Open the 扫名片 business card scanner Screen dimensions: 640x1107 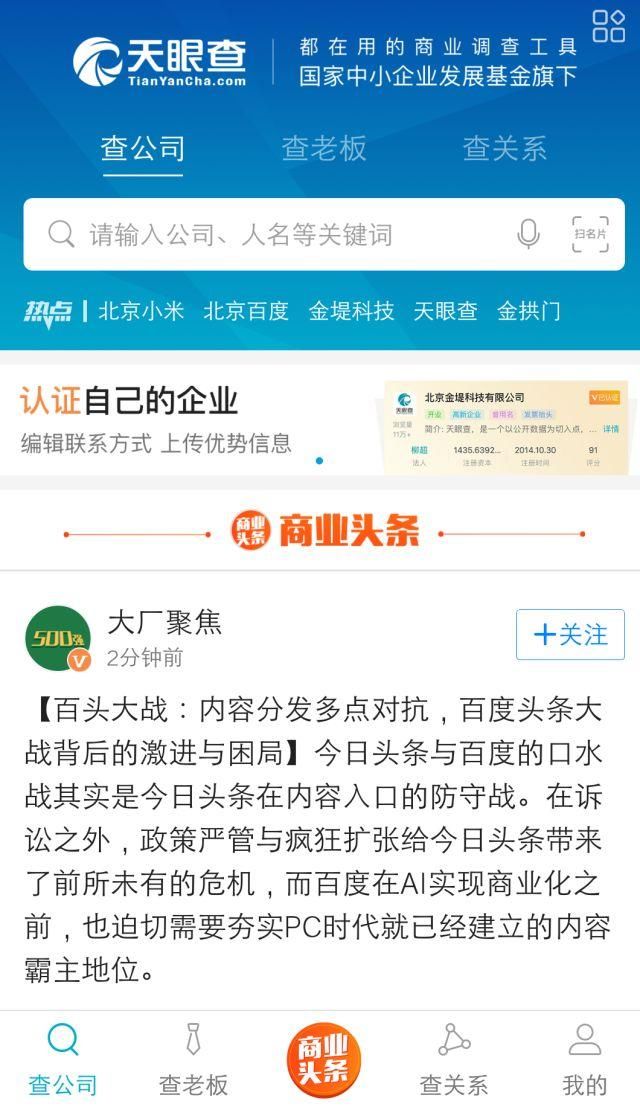click(590, 235)
